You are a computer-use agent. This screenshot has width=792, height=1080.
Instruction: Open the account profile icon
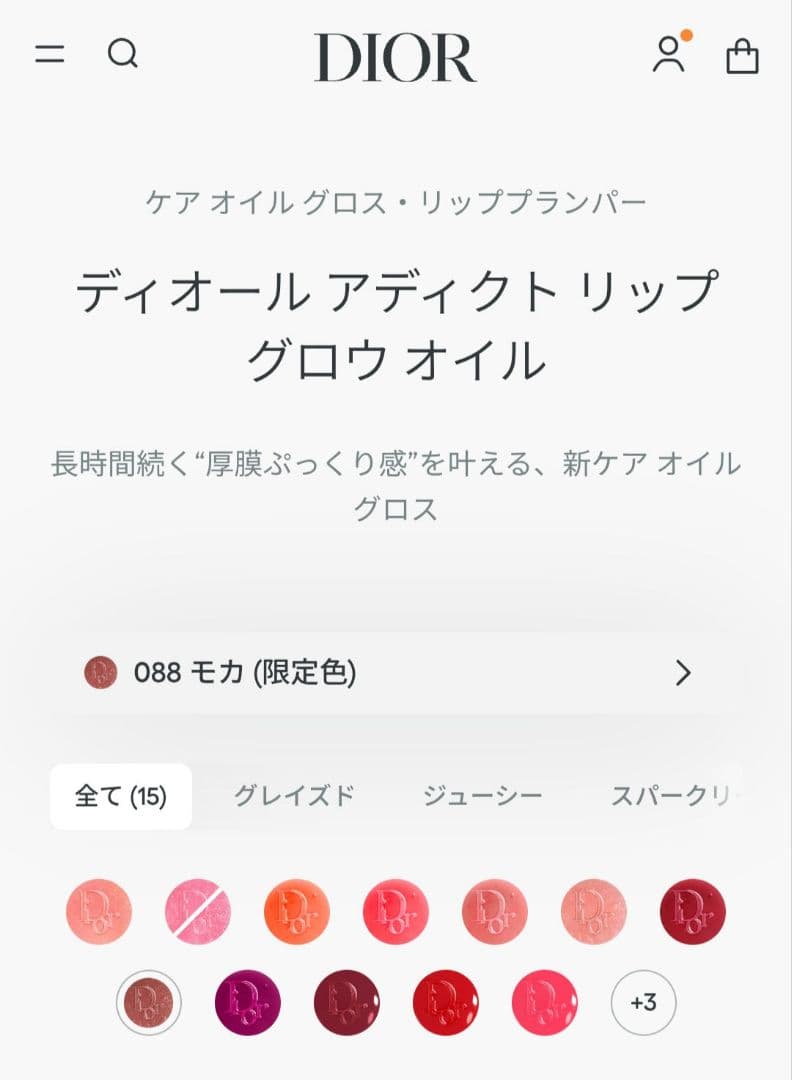coord(670,56)
